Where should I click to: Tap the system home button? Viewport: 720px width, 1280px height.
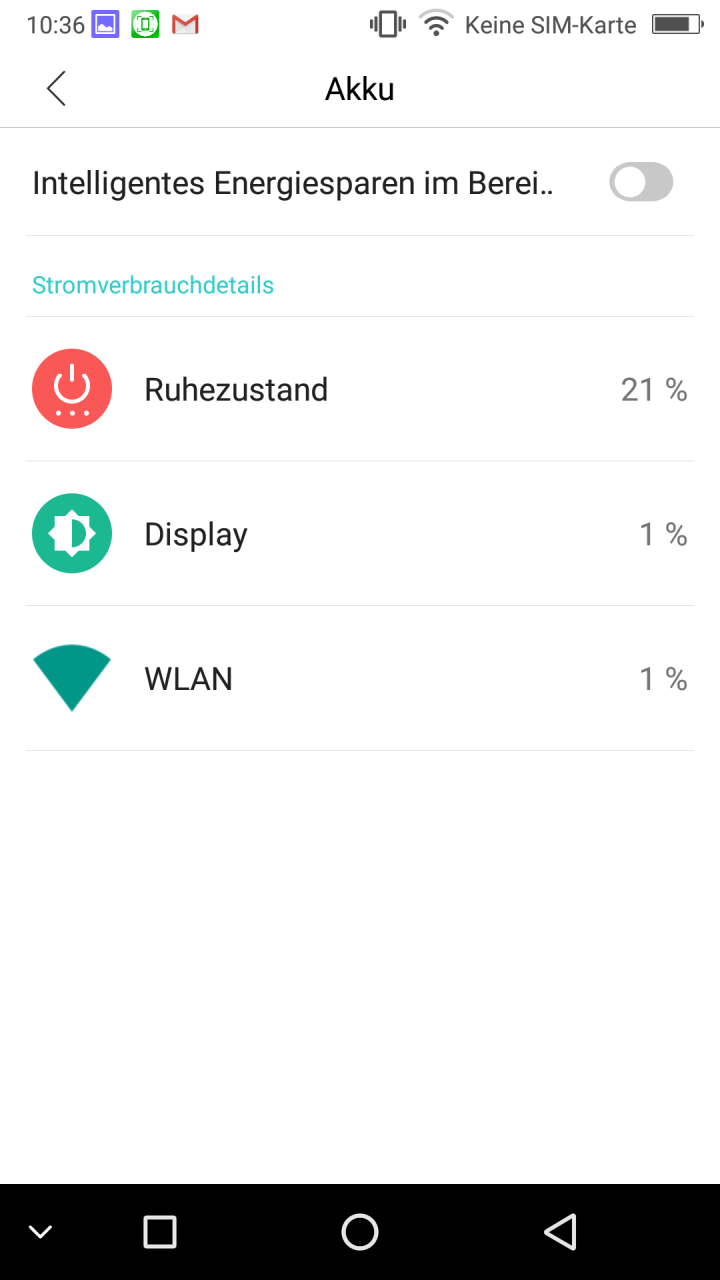[x=360, y=1232]
